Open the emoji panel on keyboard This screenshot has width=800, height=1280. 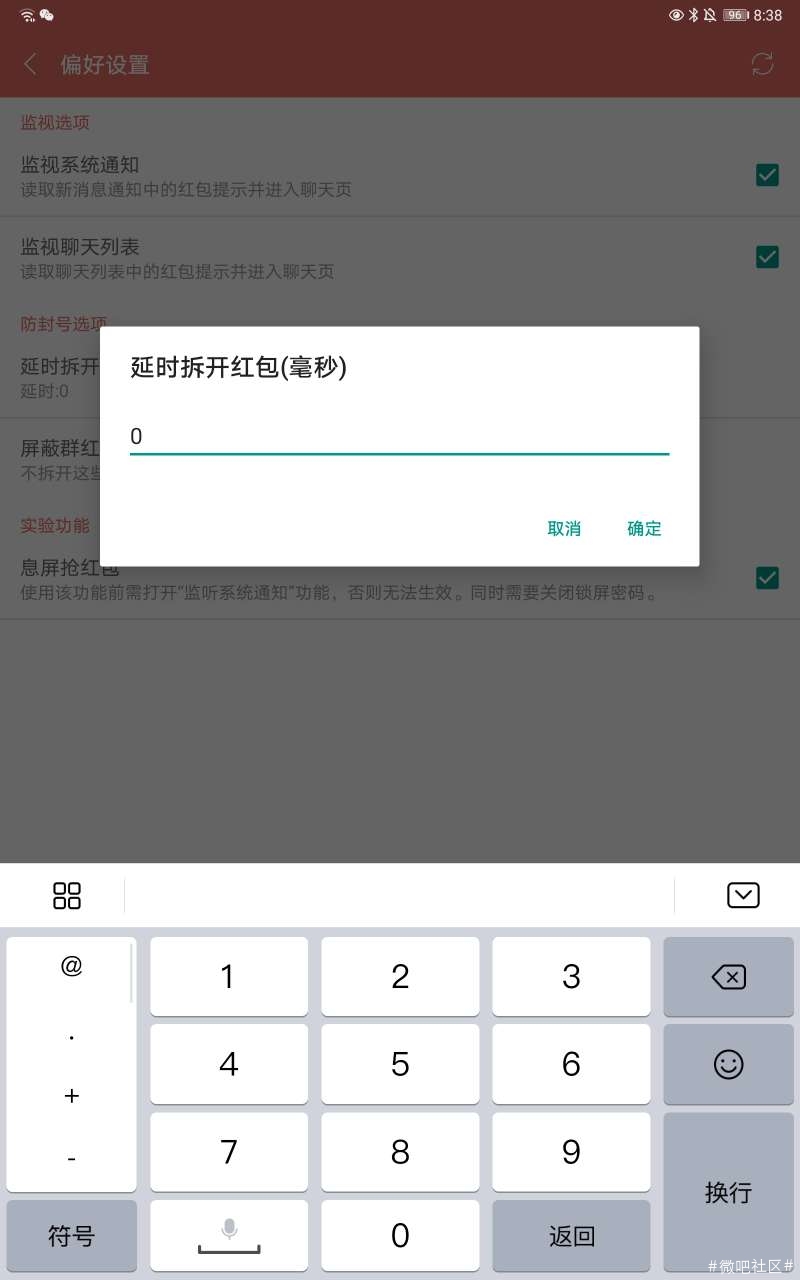pyautogui.click(x=728, y=1064)
